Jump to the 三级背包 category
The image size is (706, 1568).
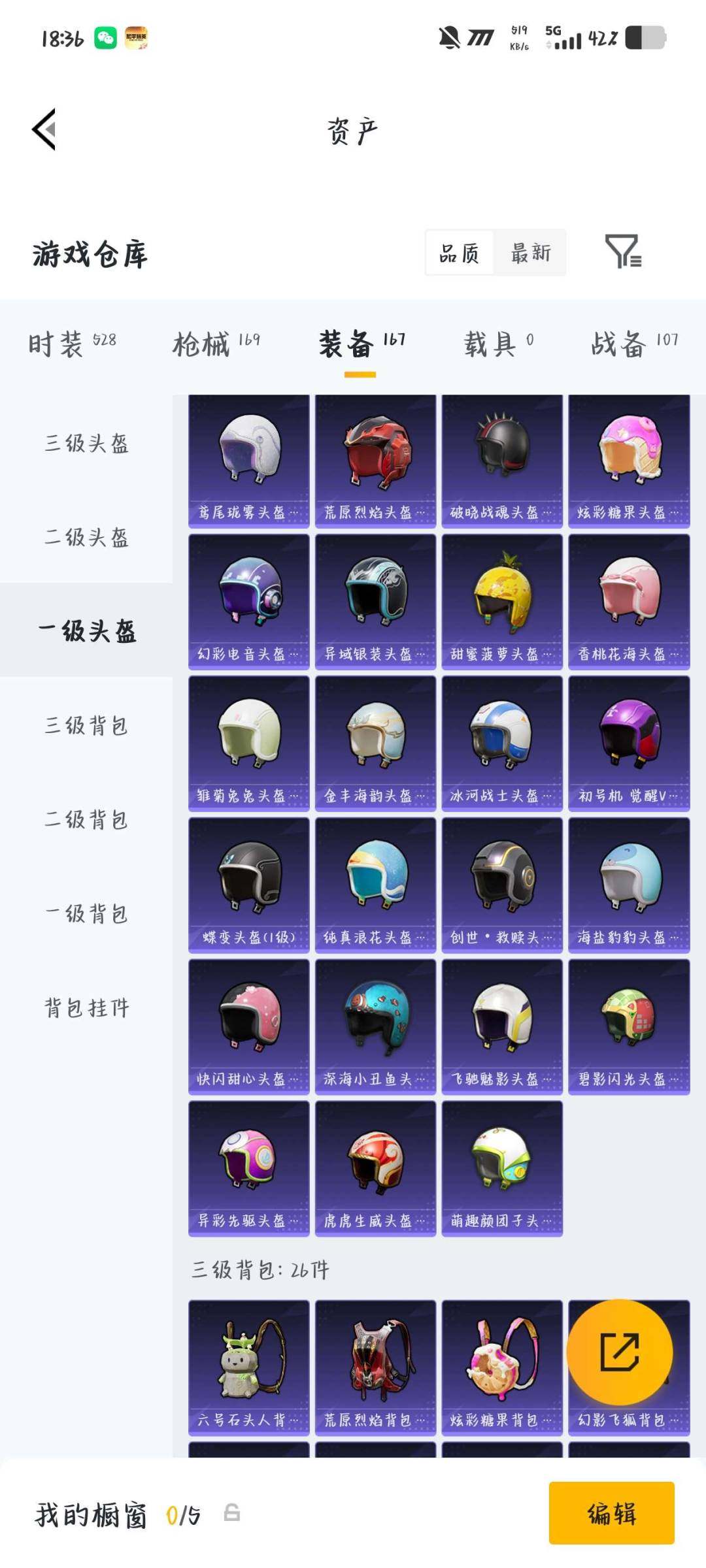(x=86, y=726)
